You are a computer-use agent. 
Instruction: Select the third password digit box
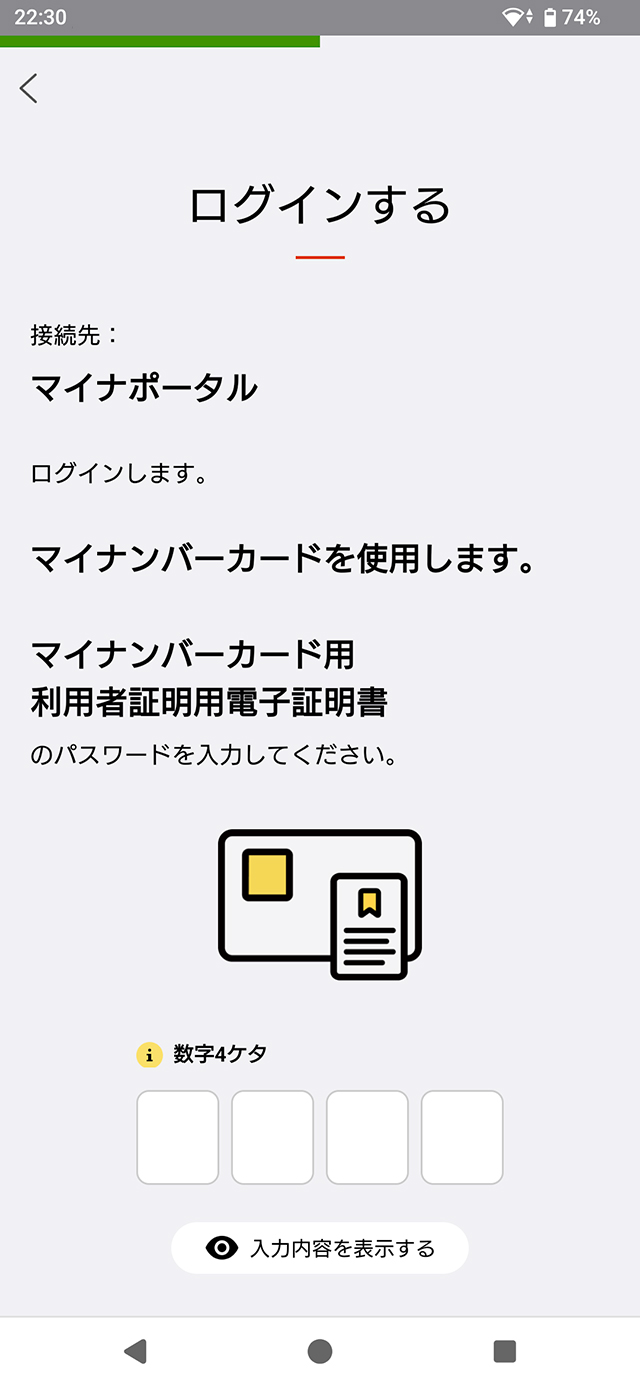367,1137
